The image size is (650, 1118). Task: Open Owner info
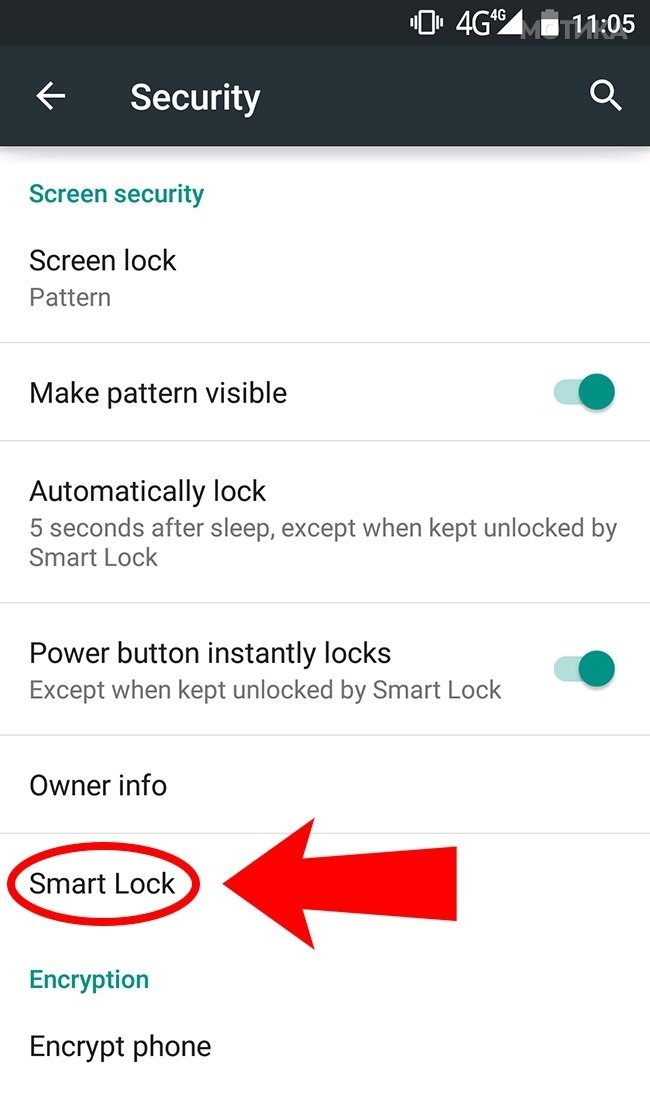click(325, 785)
